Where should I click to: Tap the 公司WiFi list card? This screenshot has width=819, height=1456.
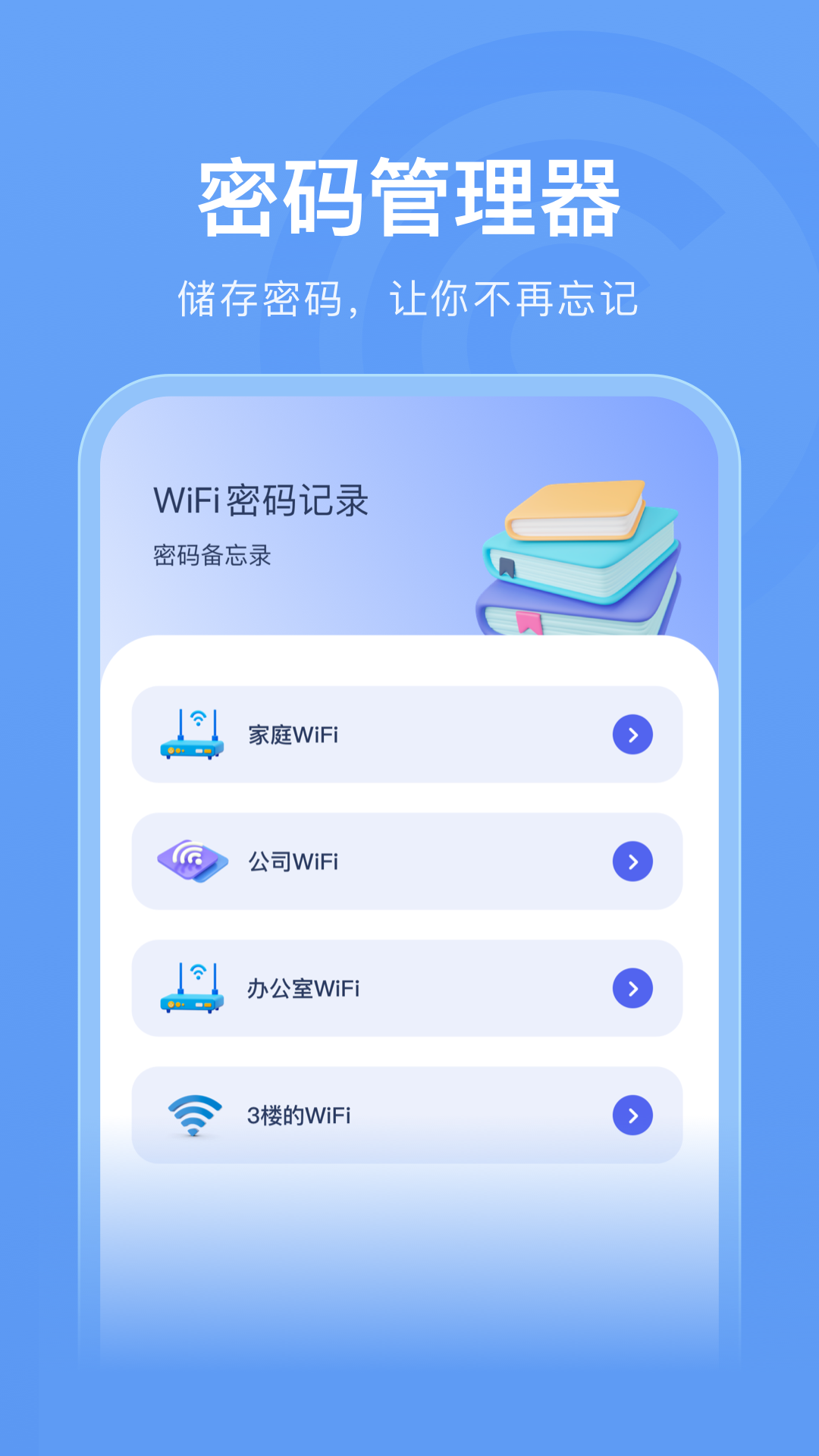point(409,861)
